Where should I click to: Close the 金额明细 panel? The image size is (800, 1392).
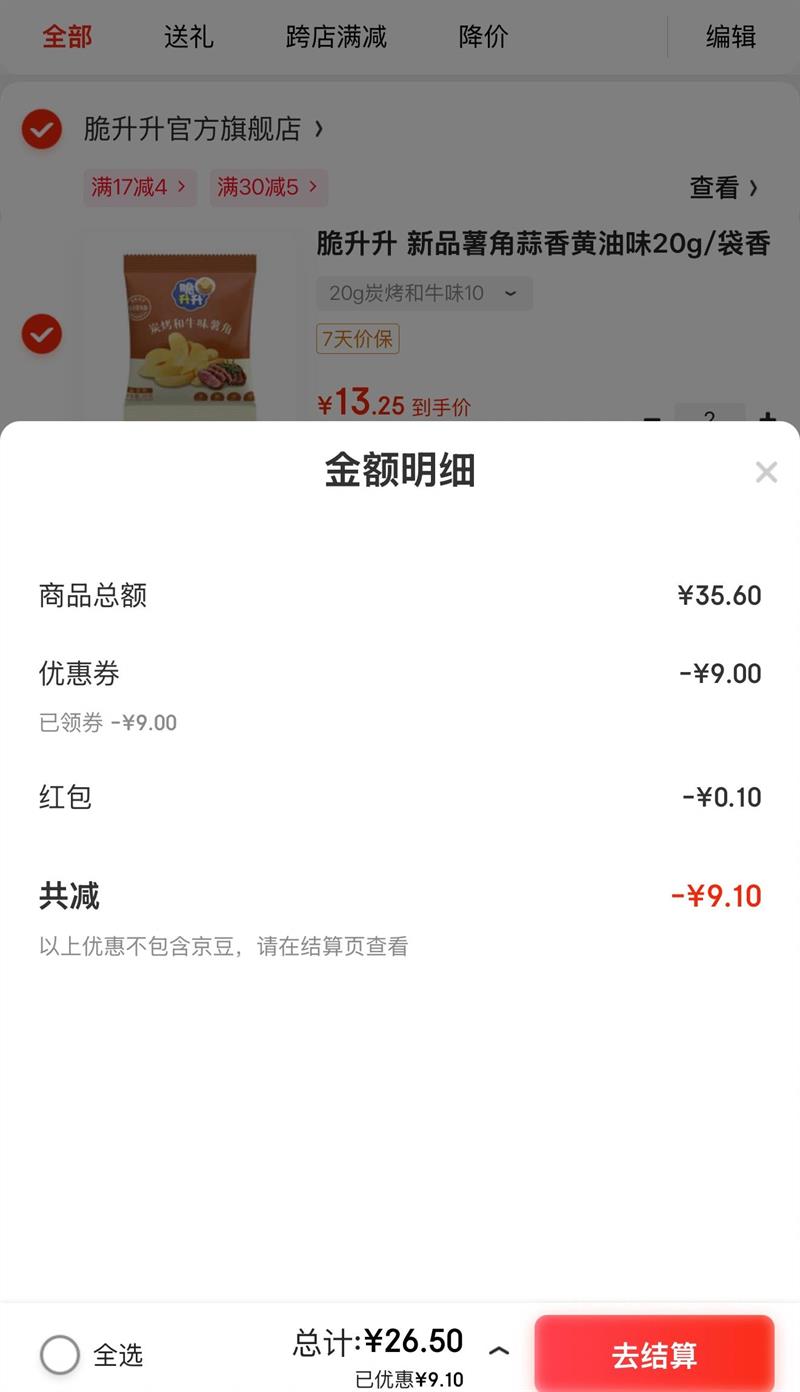click(766, 472)
